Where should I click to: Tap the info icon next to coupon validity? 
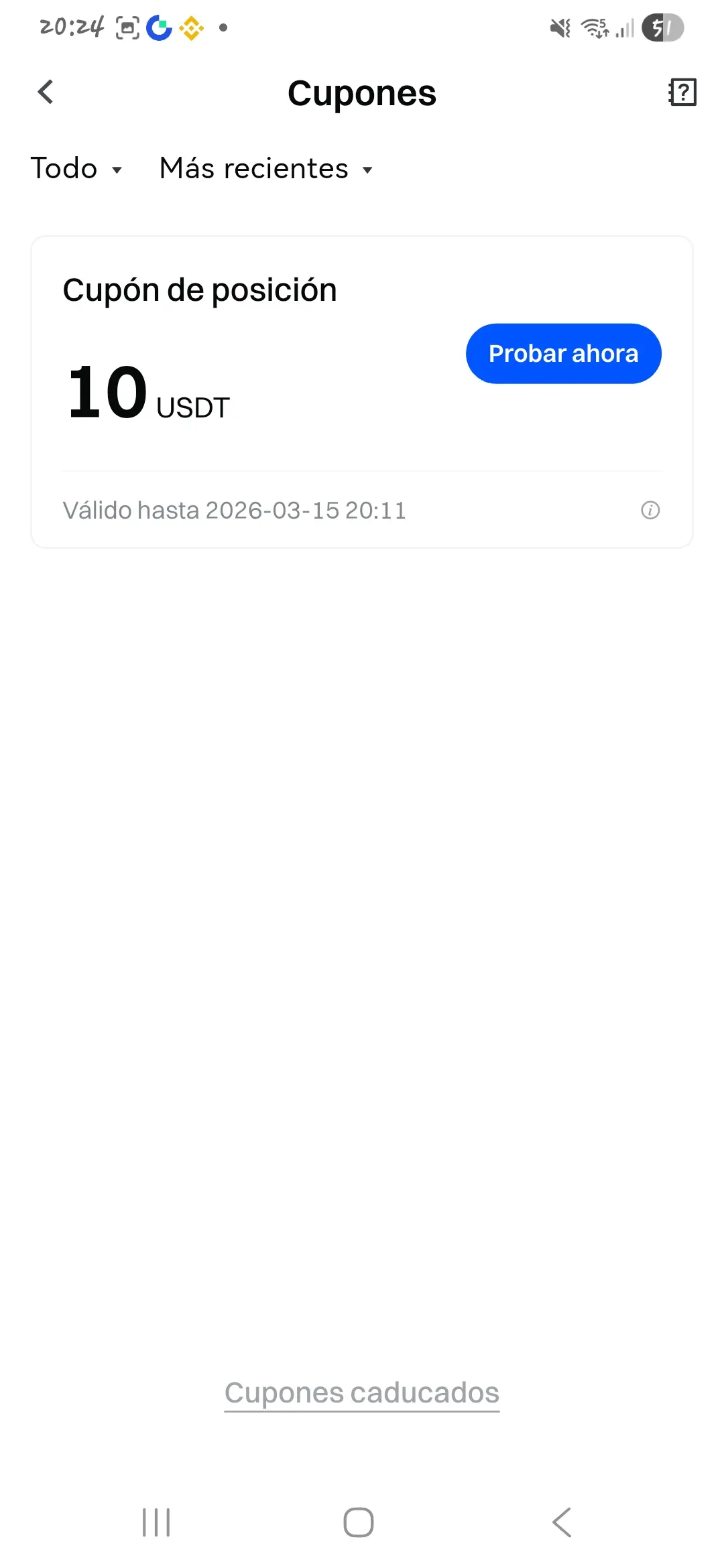649,510
